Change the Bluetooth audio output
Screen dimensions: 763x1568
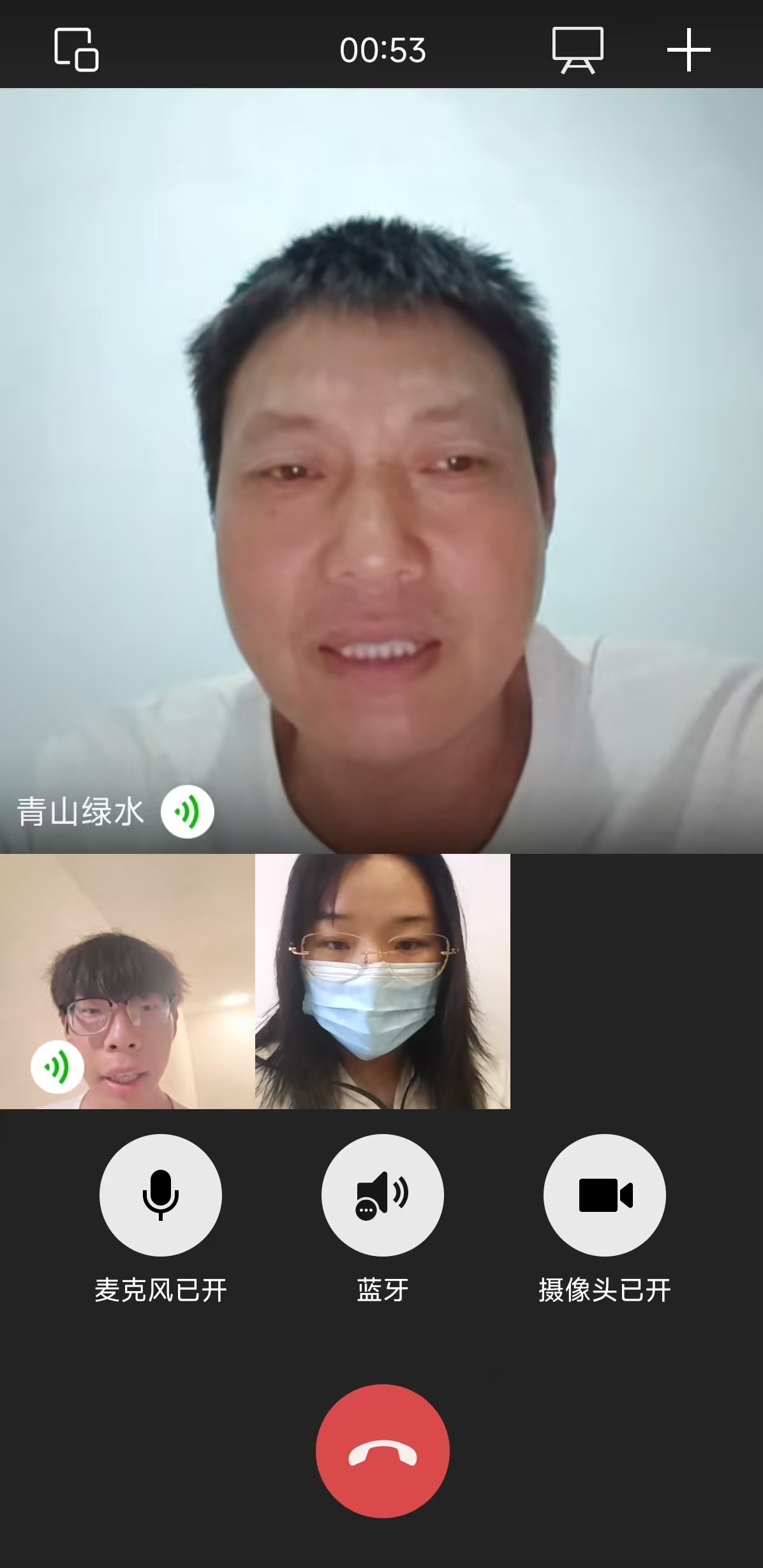pyautogui.click(x=382, y=1195)
